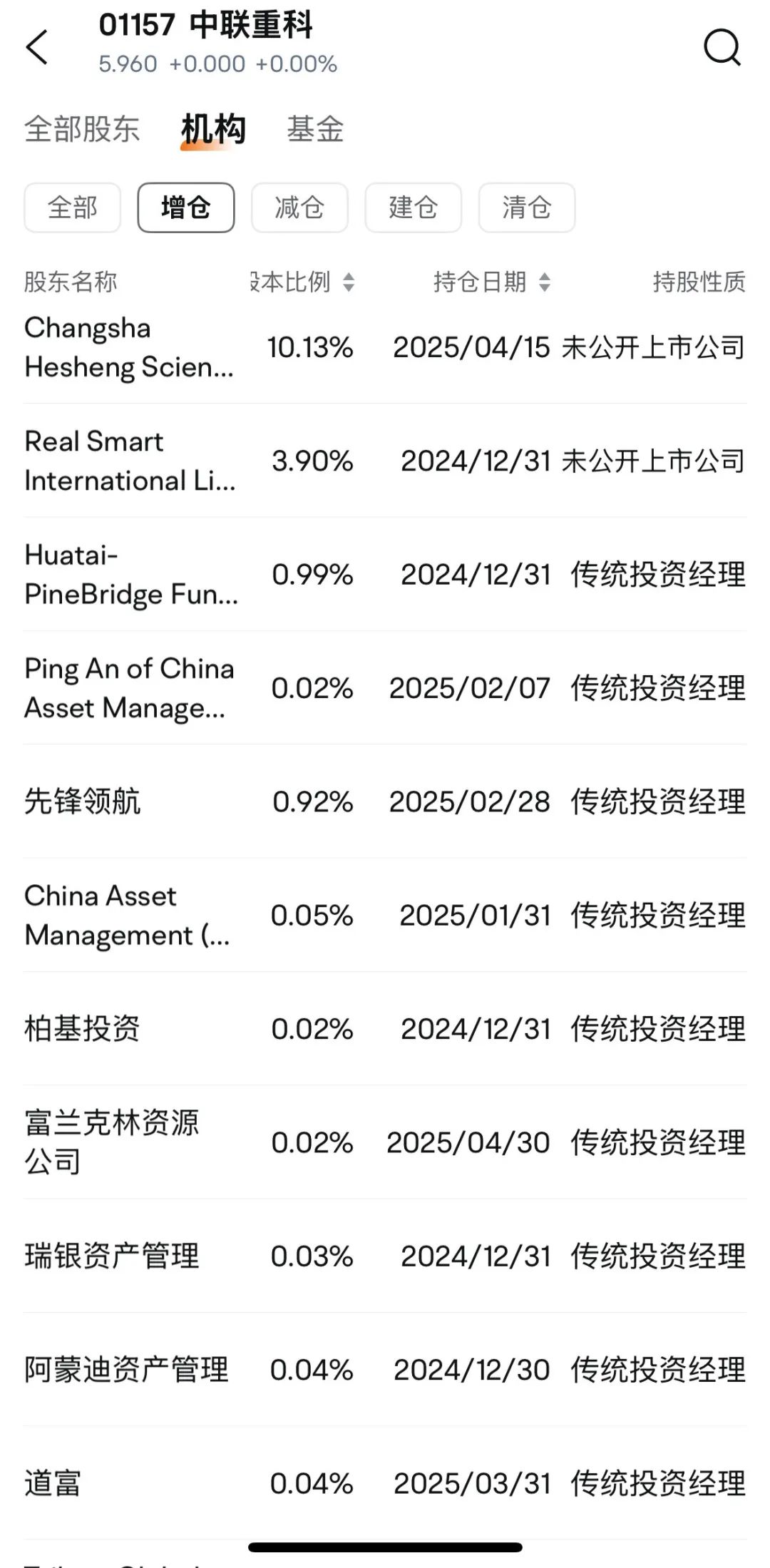
Task: Sort by 持仓日期 column
Action: pos(492,282)
